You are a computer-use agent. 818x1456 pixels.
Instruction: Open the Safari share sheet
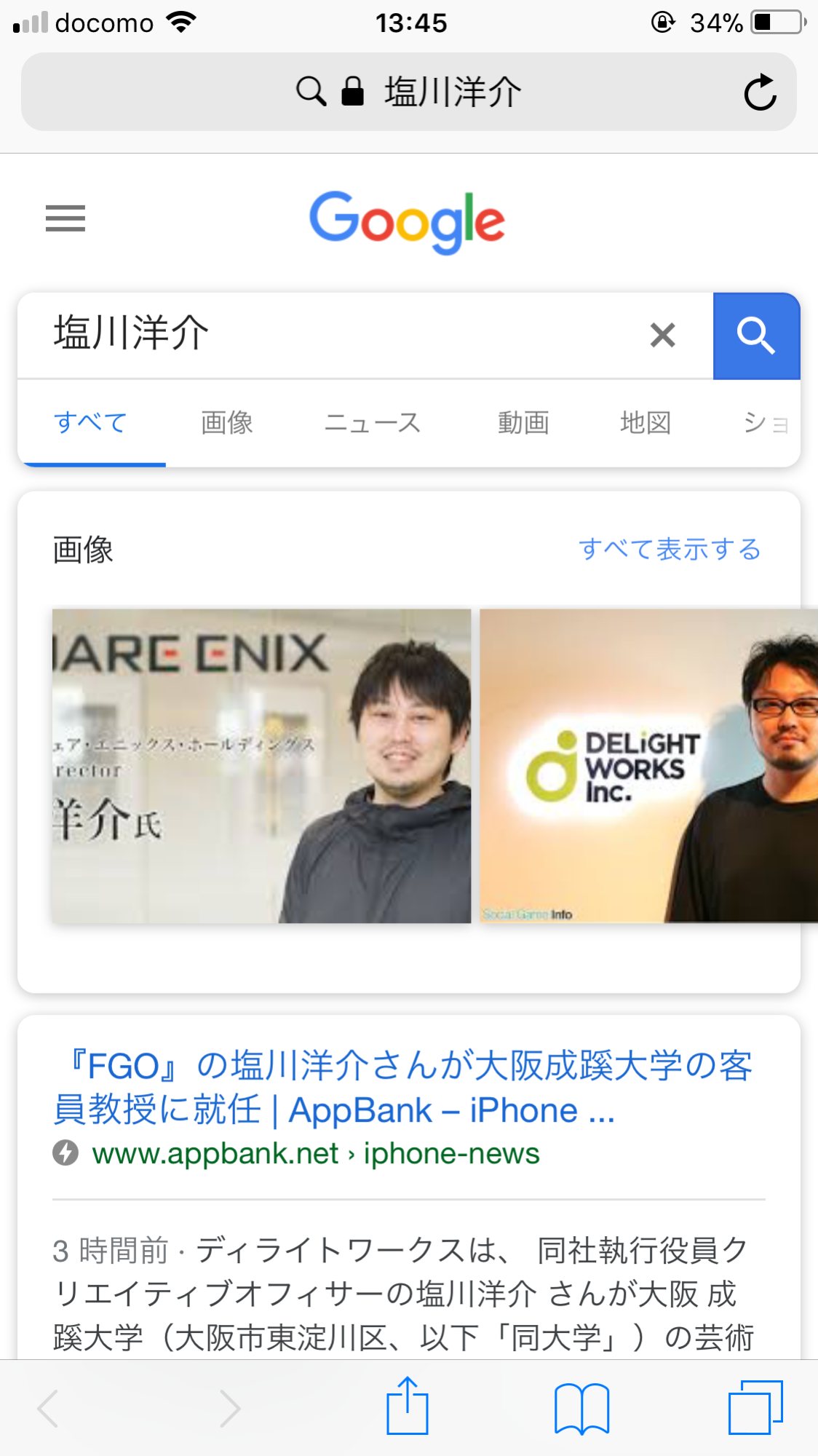407,1406
